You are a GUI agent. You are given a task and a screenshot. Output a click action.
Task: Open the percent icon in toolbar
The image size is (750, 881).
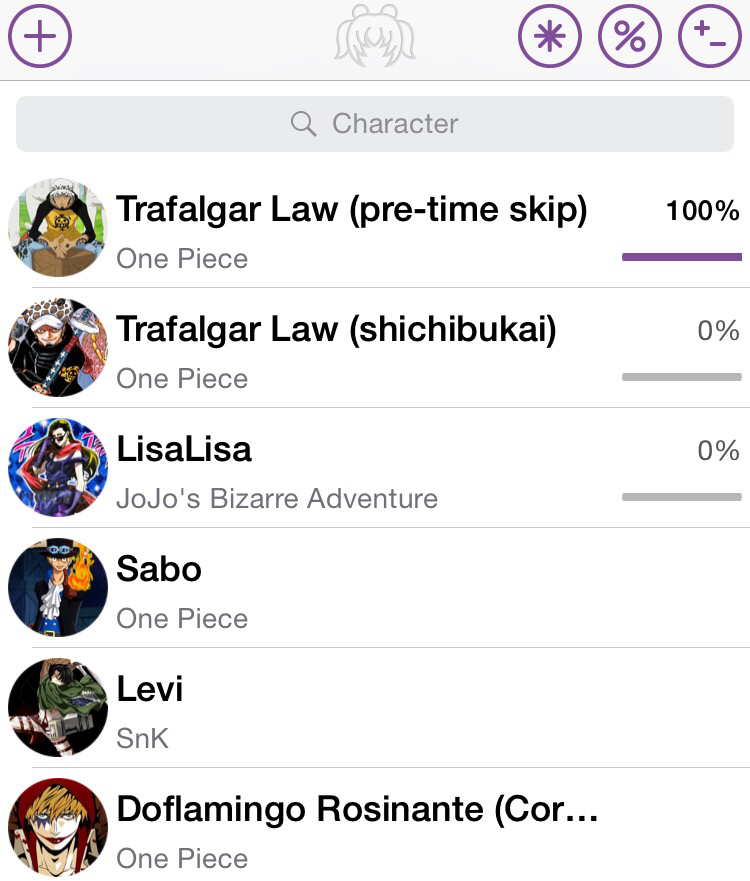(x=629, y=36)
